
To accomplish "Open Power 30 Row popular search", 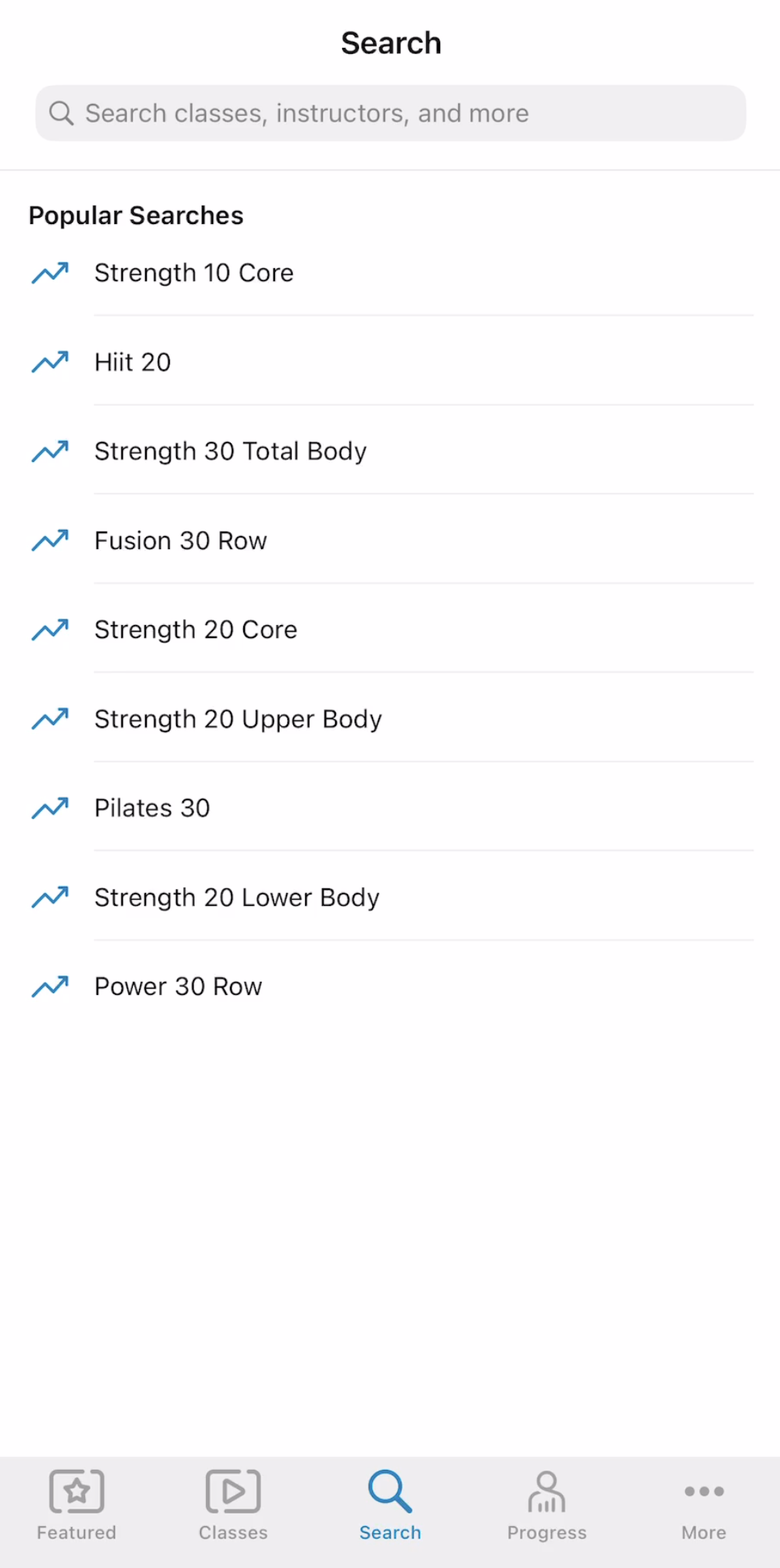I will (390, 986).
